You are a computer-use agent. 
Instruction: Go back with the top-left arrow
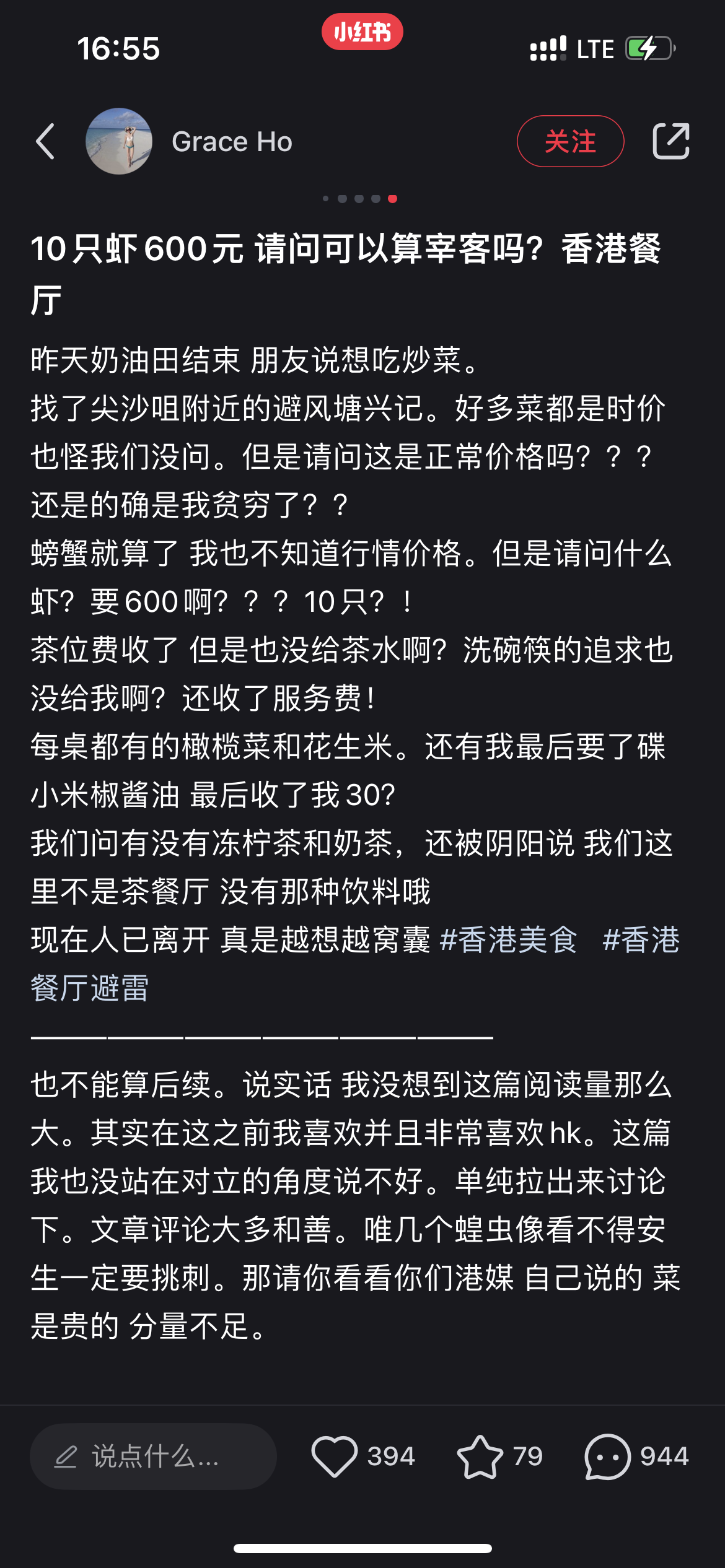click(46, 141)
